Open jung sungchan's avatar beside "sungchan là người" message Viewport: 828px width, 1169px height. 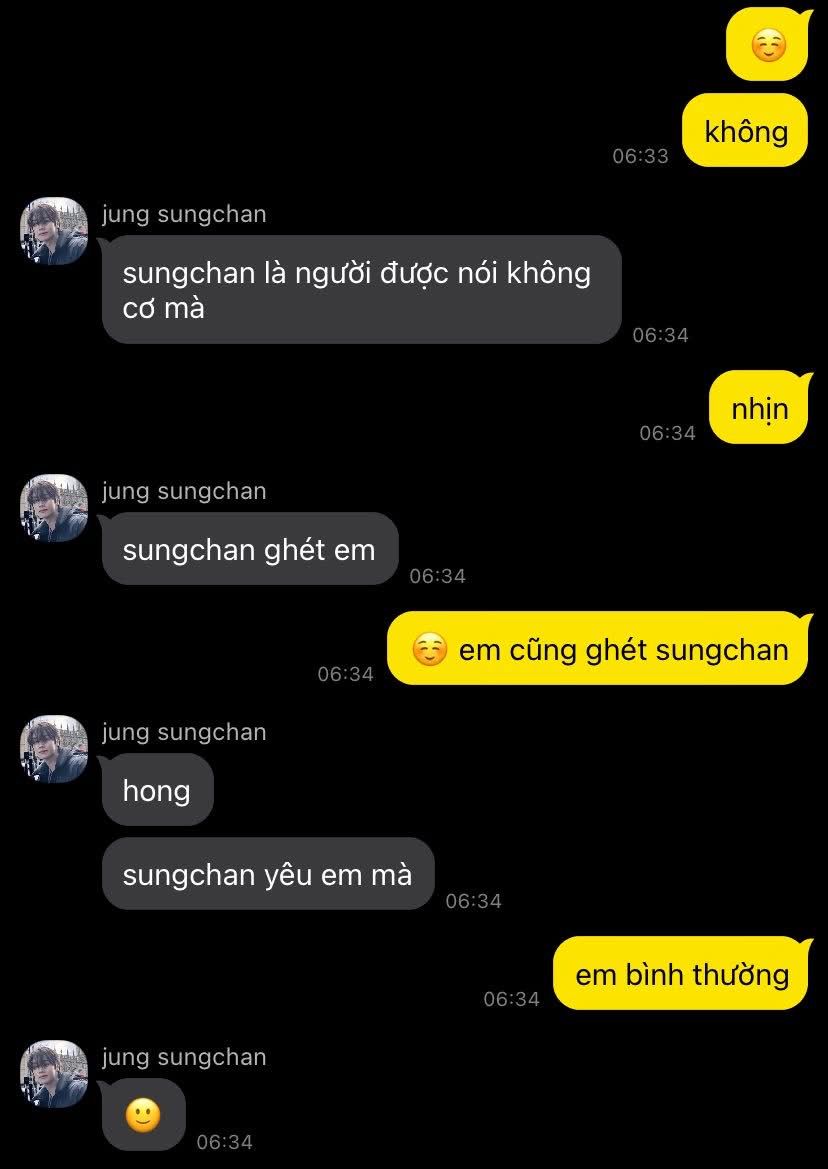(x=54, y=231)
